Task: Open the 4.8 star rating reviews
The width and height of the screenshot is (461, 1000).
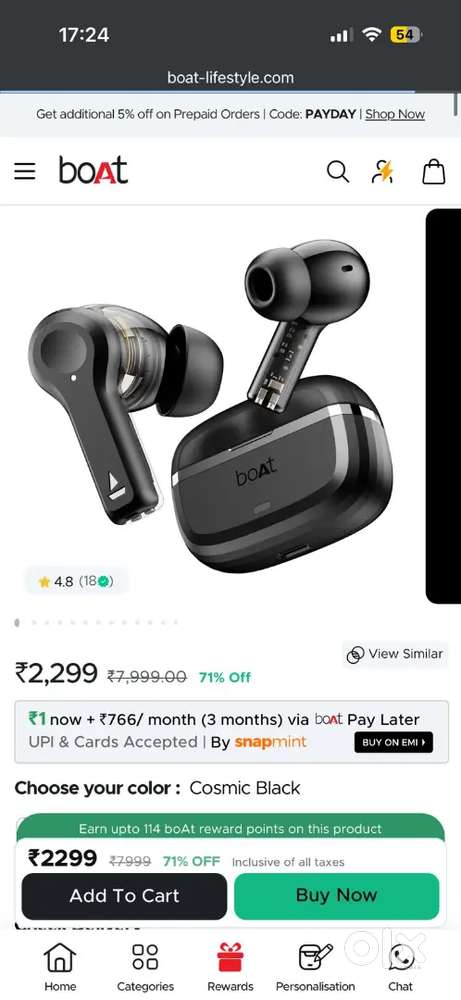Action: click(76, 582)
